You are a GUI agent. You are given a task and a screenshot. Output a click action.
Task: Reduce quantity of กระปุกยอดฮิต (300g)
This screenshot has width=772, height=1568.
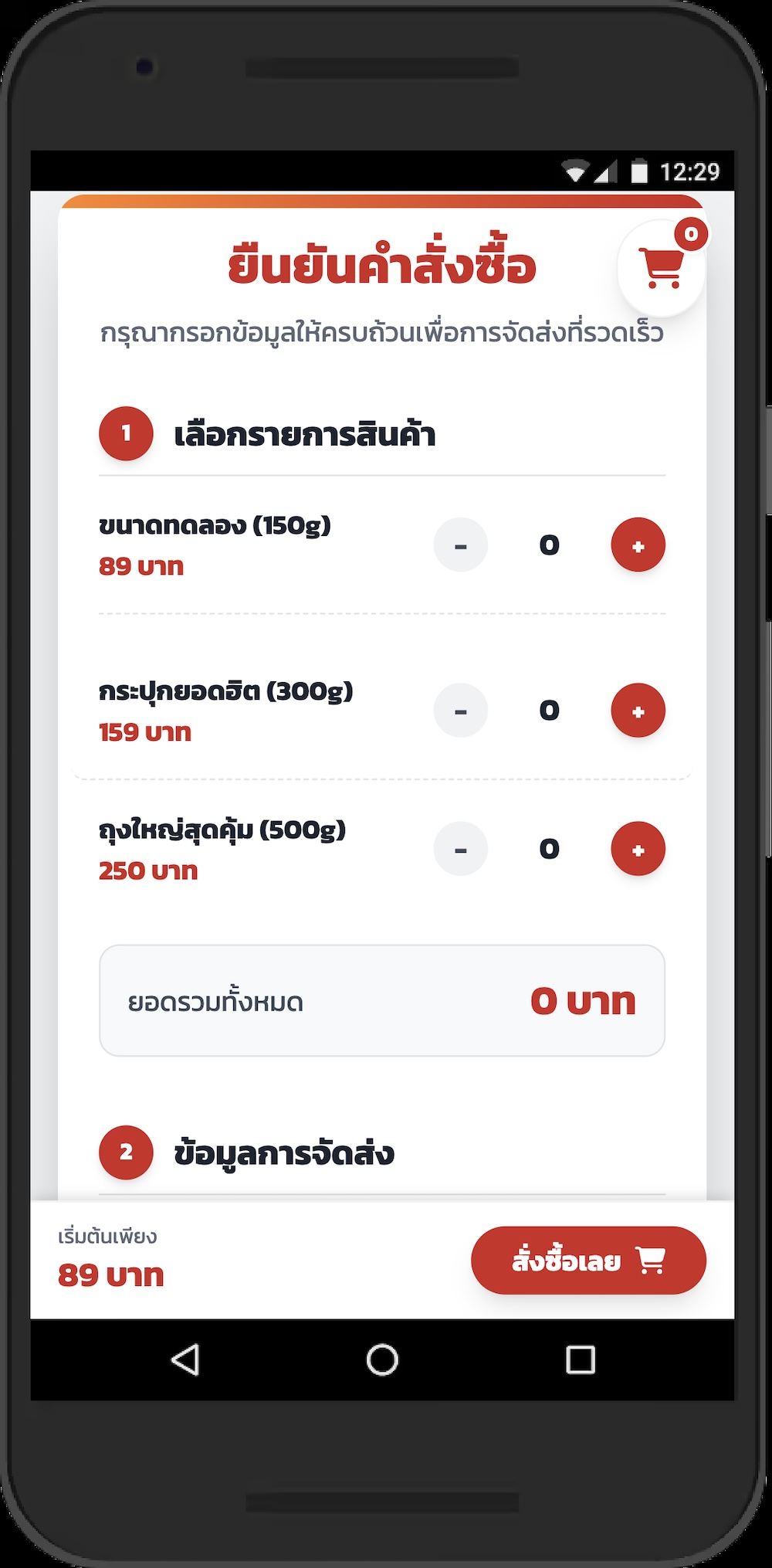click(461, 711)
